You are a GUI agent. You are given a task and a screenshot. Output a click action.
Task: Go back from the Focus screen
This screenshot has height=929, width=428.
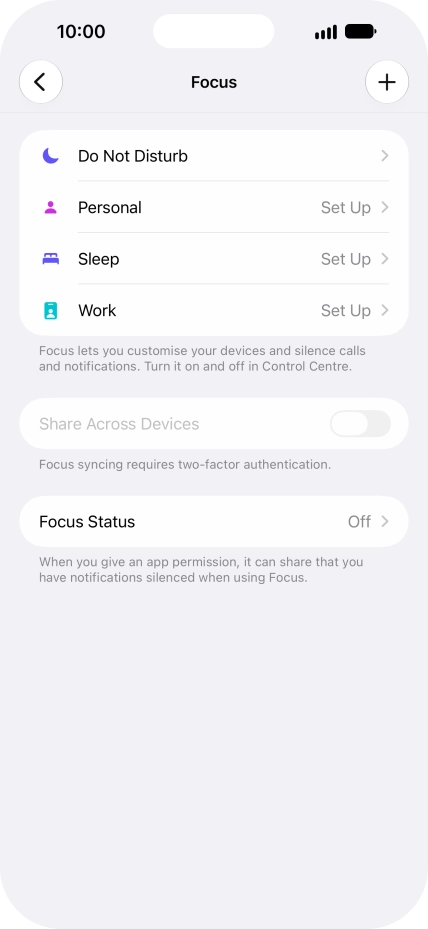pyautogui.click(x=41, y=82)
